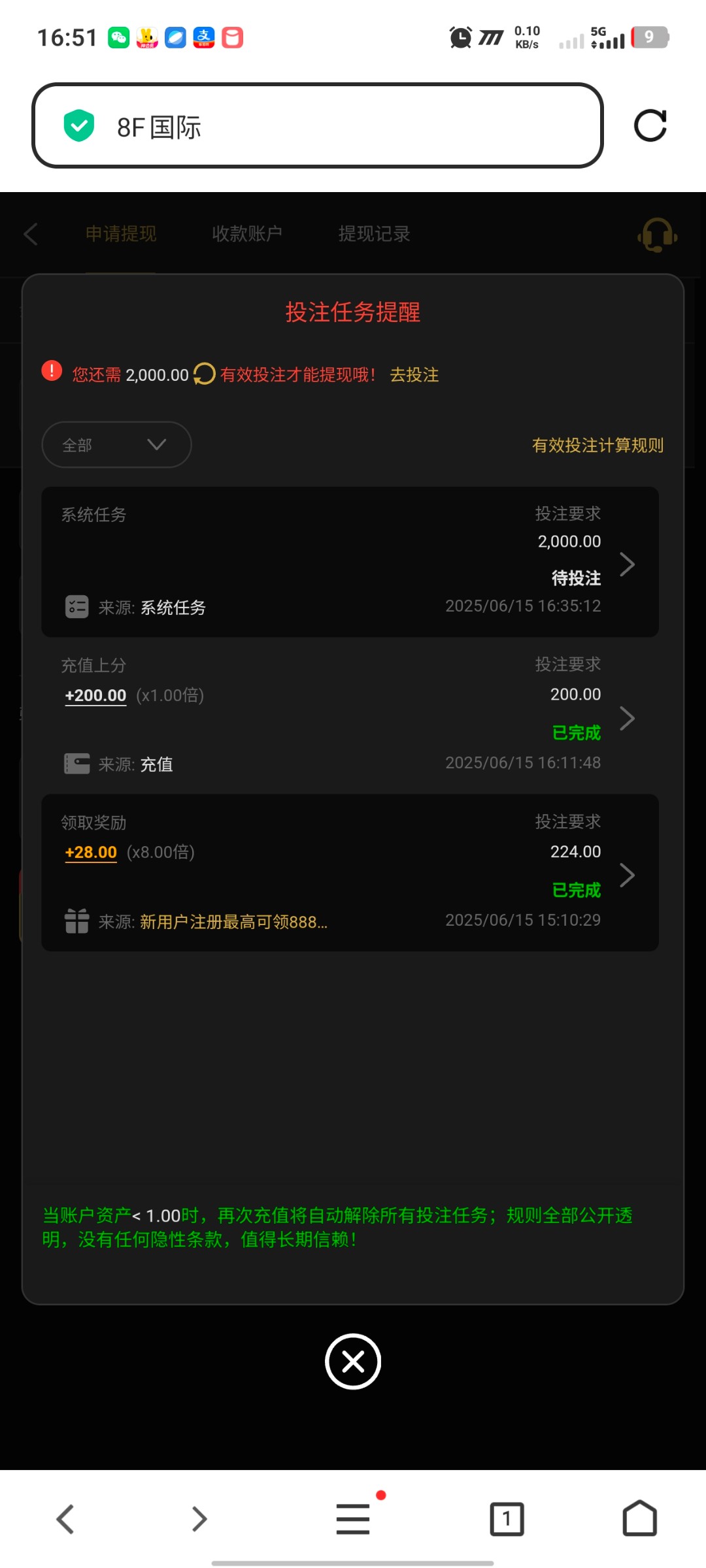706x1568 pixels.
Task: Open the 系统任务 task details
Action: (350, 562)
